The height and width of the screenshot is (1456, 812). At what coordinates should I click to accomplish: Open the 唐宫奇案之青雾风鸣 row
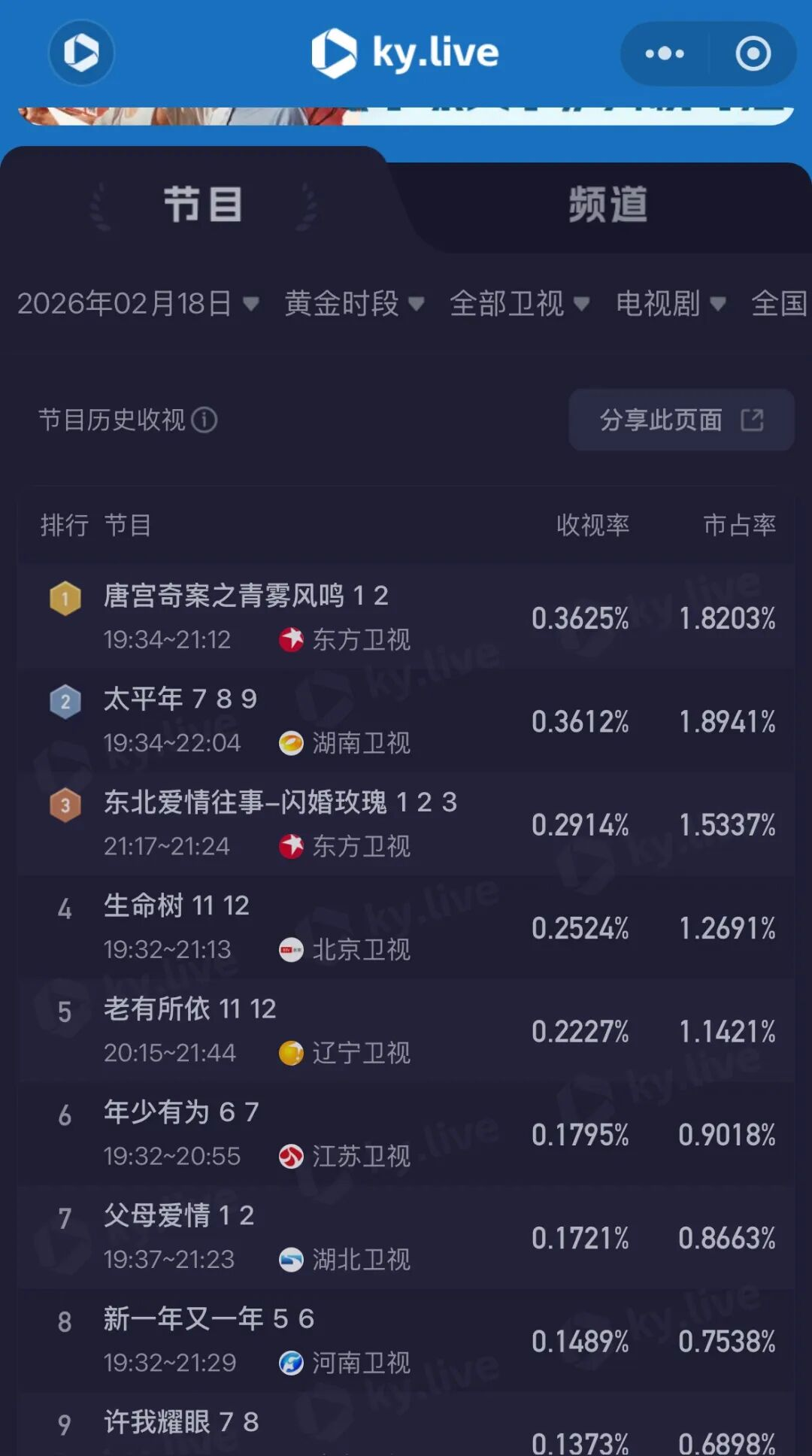(x=406, y=617)
